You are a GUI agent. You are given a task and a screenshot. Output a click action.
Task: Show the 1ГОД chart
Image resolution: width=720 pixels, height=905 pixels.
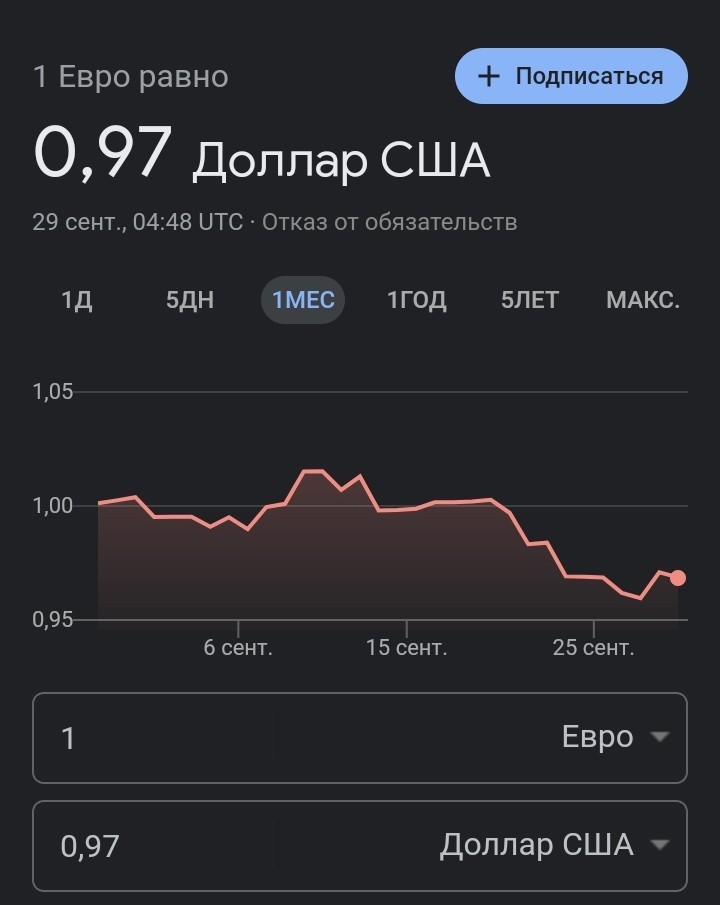[416, 300]
